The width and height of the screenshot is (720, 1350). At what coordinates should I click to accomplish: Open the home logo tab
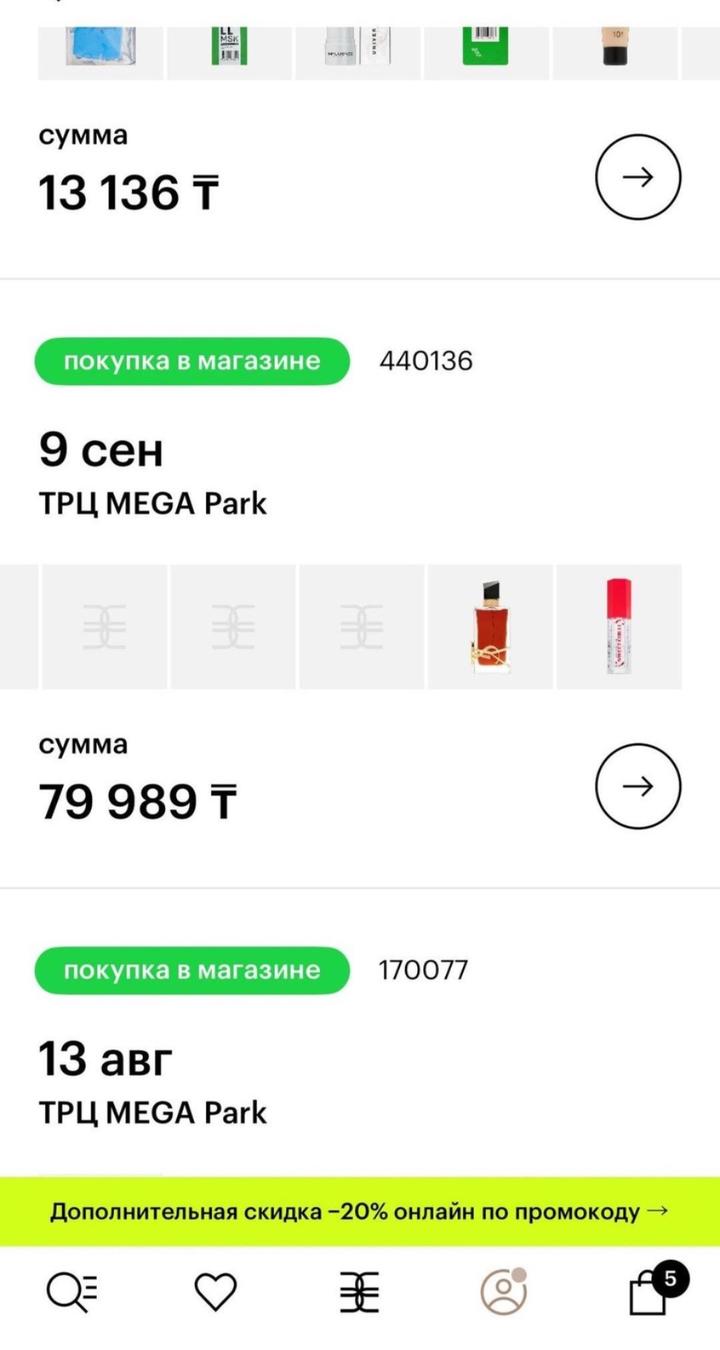pos(360,1292)
